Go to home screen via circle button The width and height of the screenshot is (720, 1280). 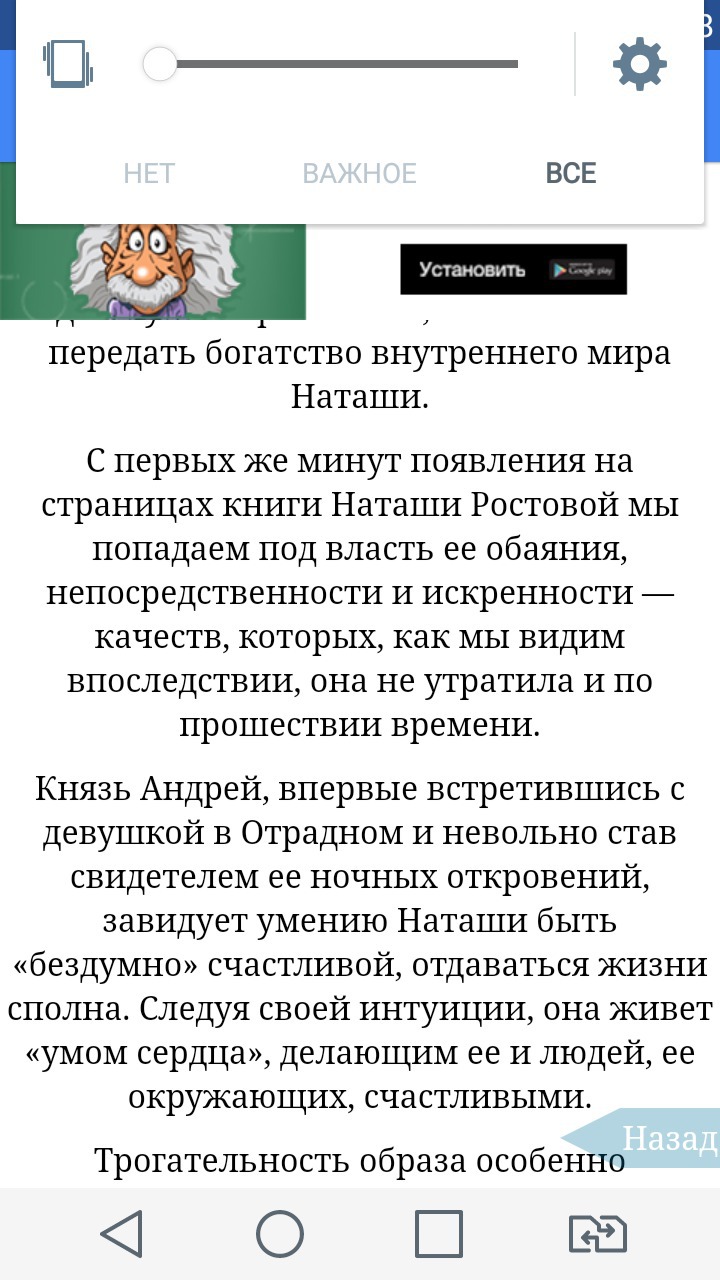(280, 1234)
